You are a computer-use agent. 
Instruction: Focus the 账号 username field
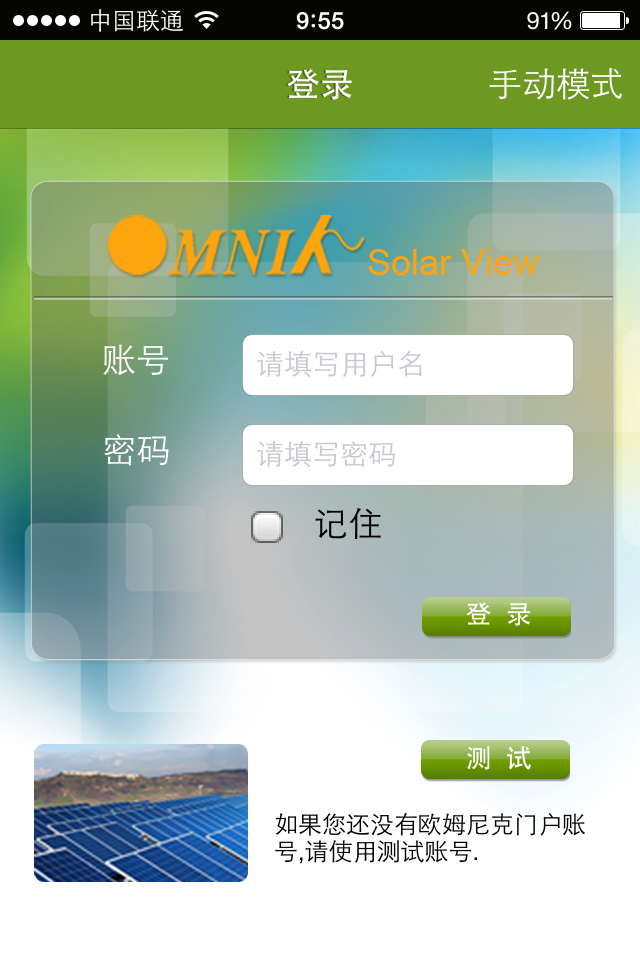407,365
